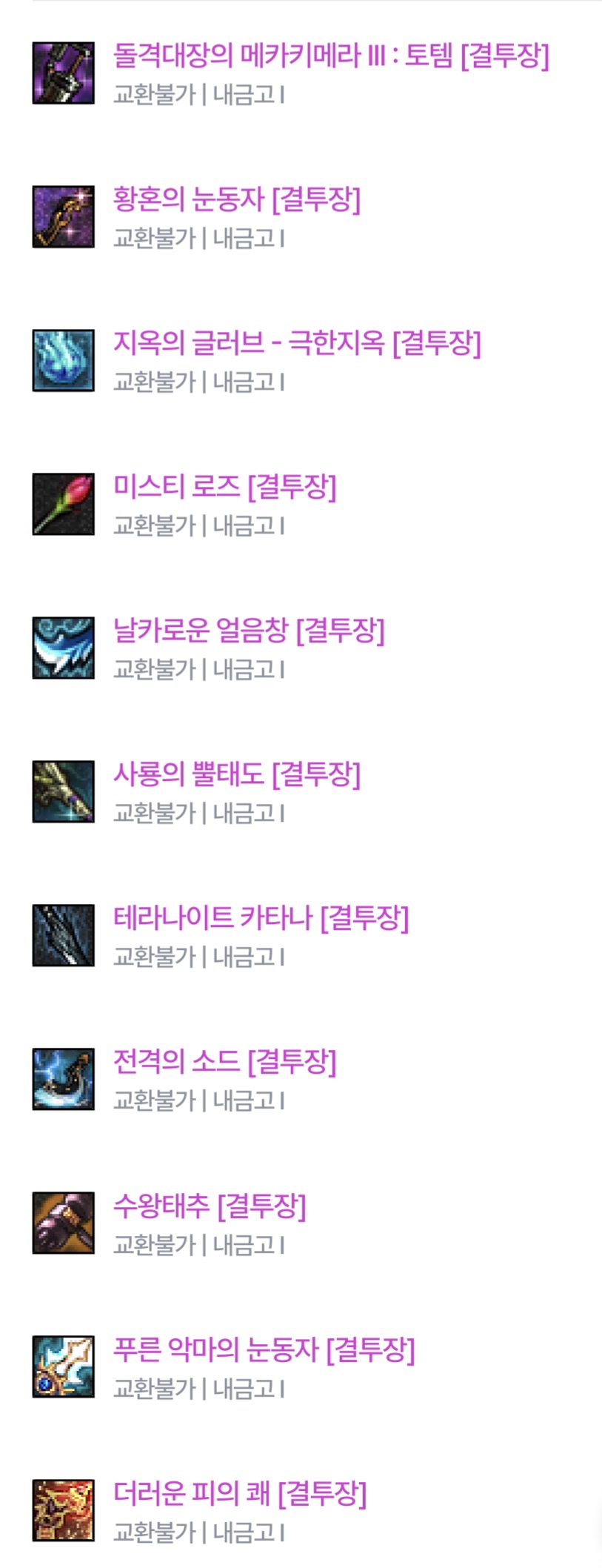Open 돌격대장의 메카키메라 III : 토템 item
This screenshot has width=602, height=1568.
pyautogui.click(x=330, y=56)
